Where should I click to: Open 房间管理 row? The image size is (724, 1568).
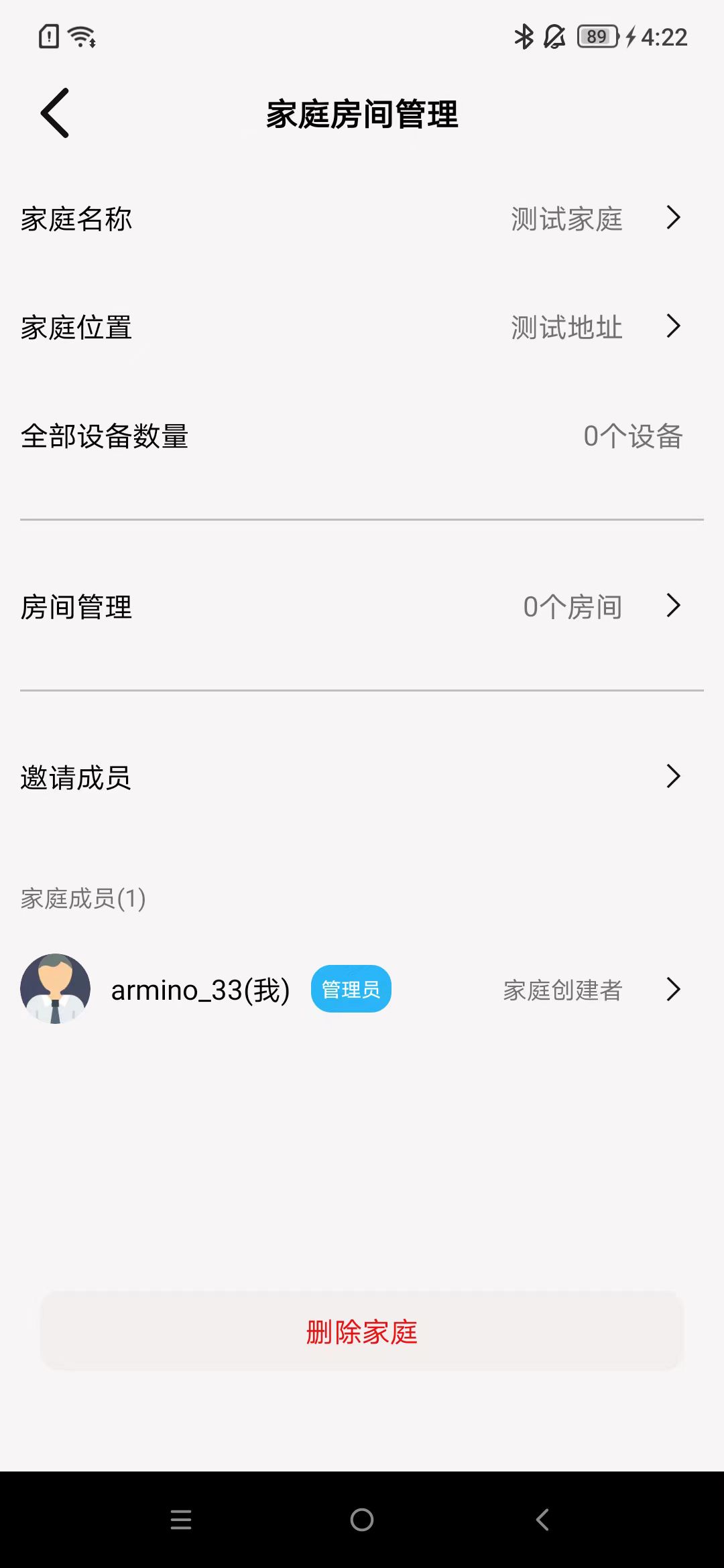click(362, 606)
